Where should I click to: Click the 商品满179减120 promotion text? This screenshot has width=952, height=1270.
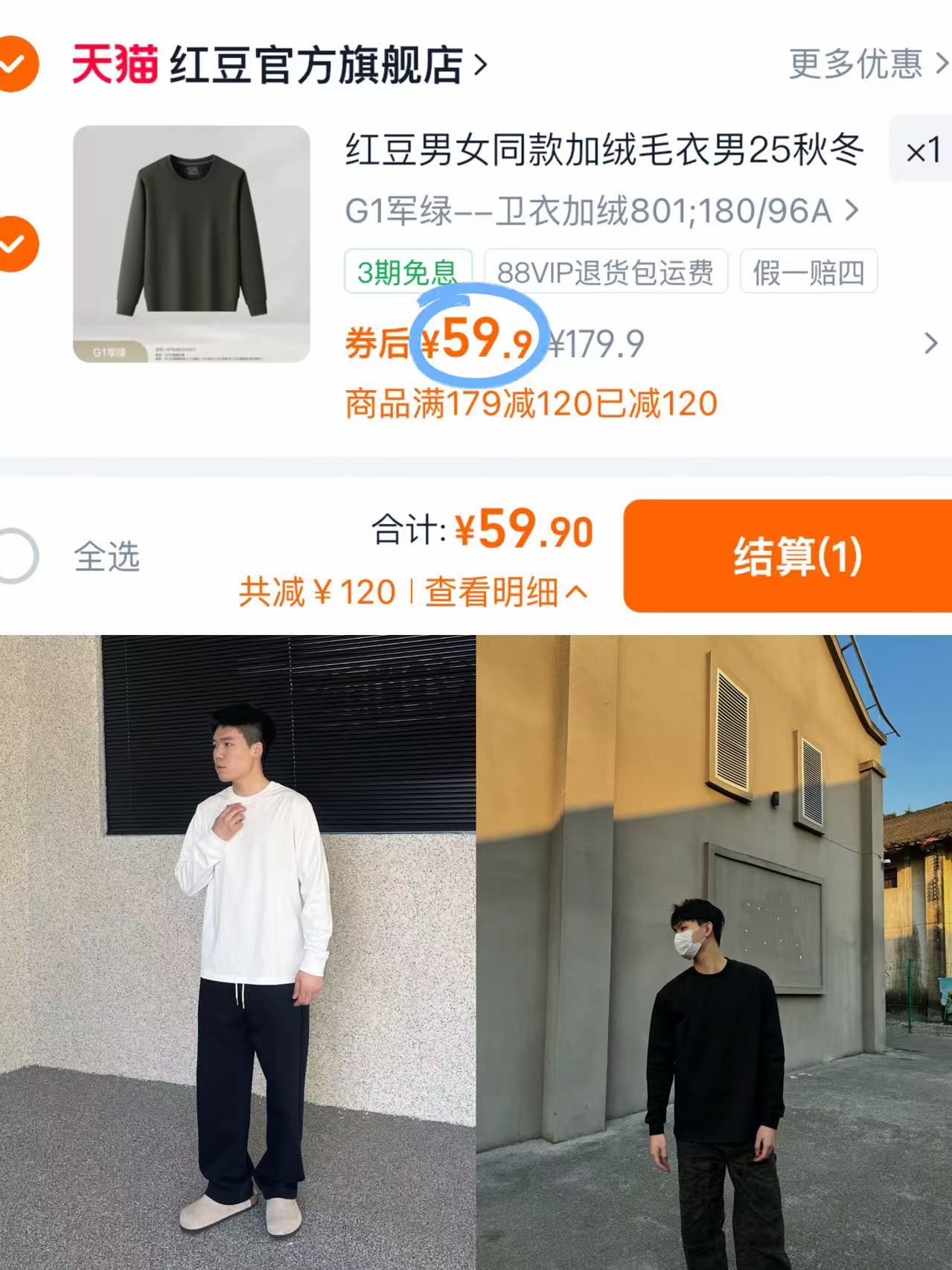(x=528, y=402)
